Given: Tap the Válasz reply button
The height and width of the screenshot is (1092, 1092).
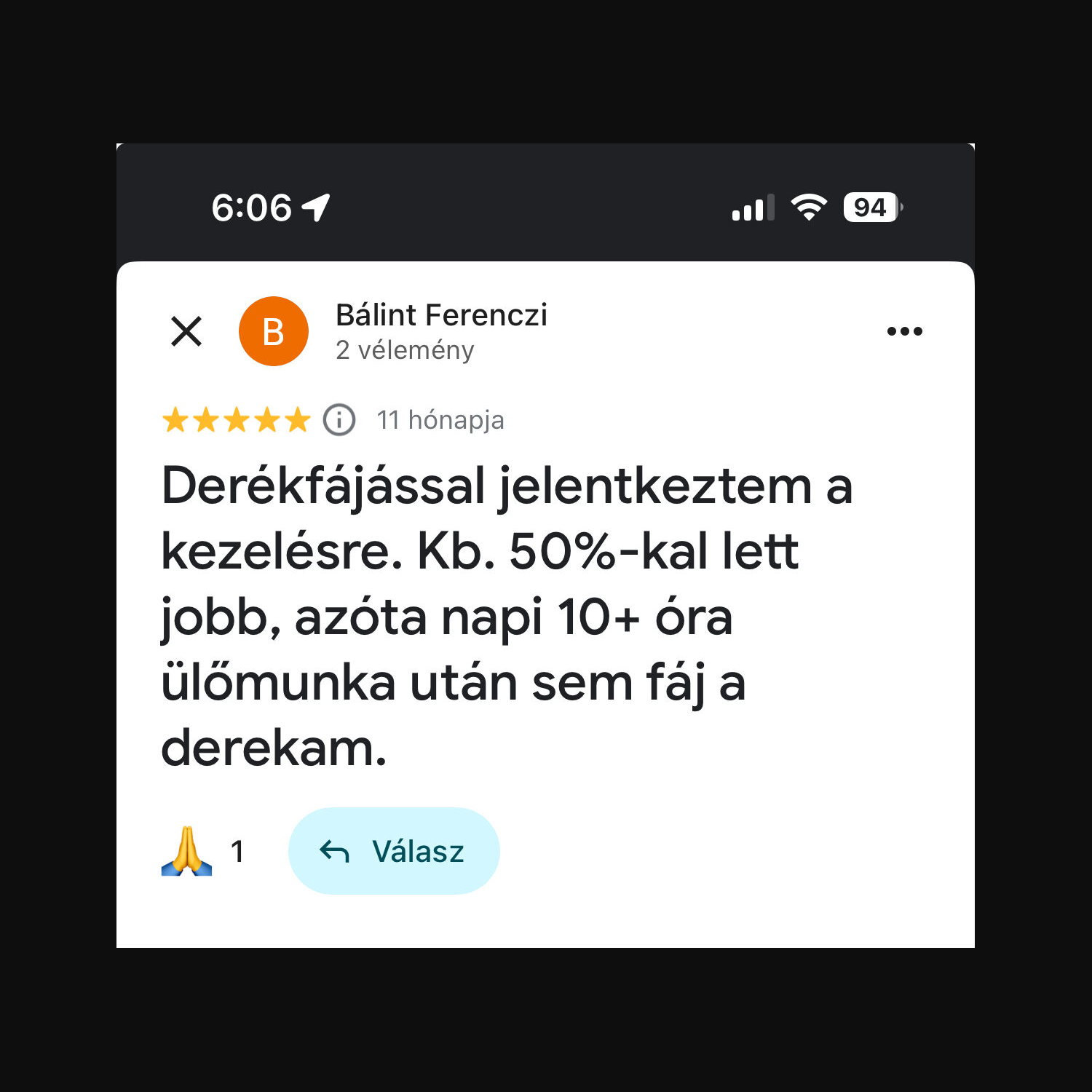Looking at the screenshot, I should click(x=394, y=851).
